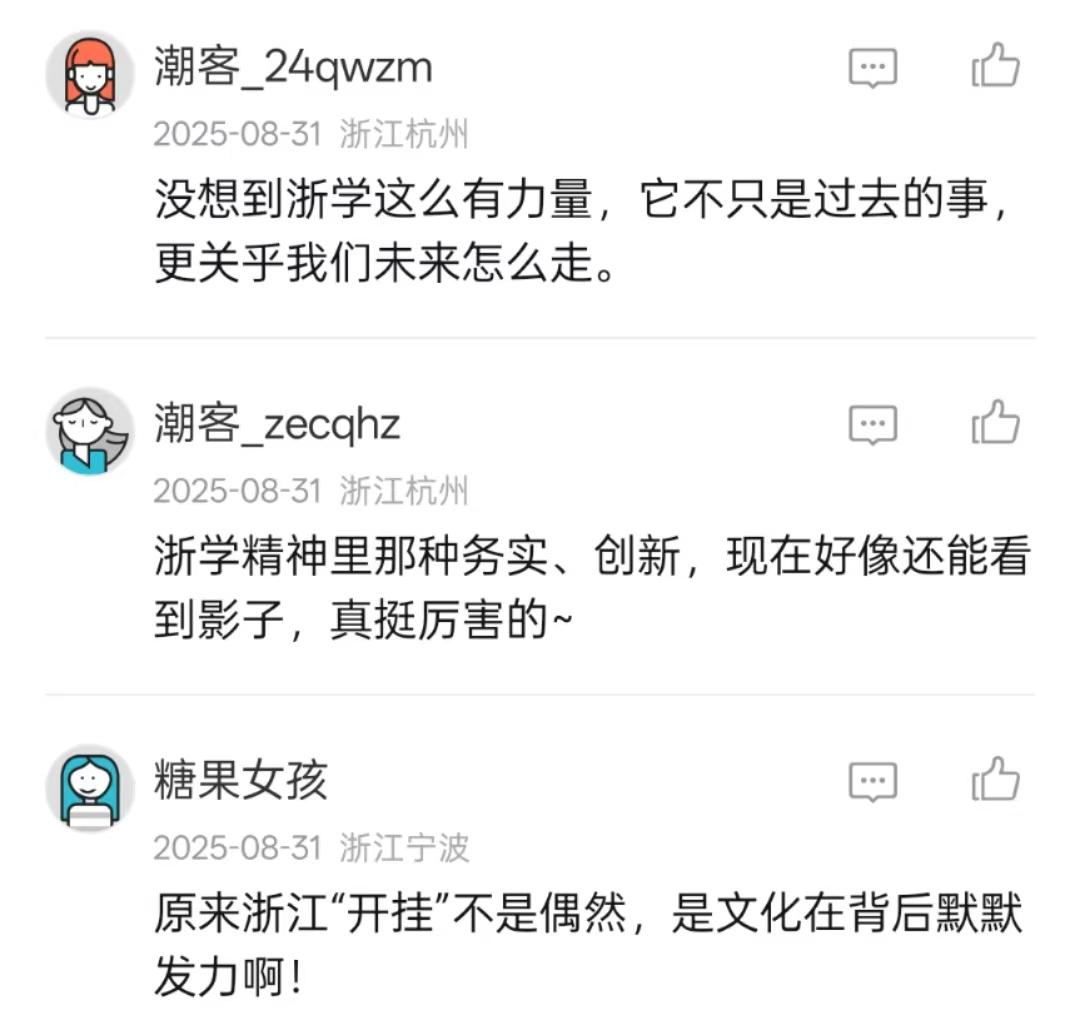Give 潮客_zecqhz's comment a thumbs up
Image resolution: width=1080 pixels, height=1031 pixels.
pos(995,423)
